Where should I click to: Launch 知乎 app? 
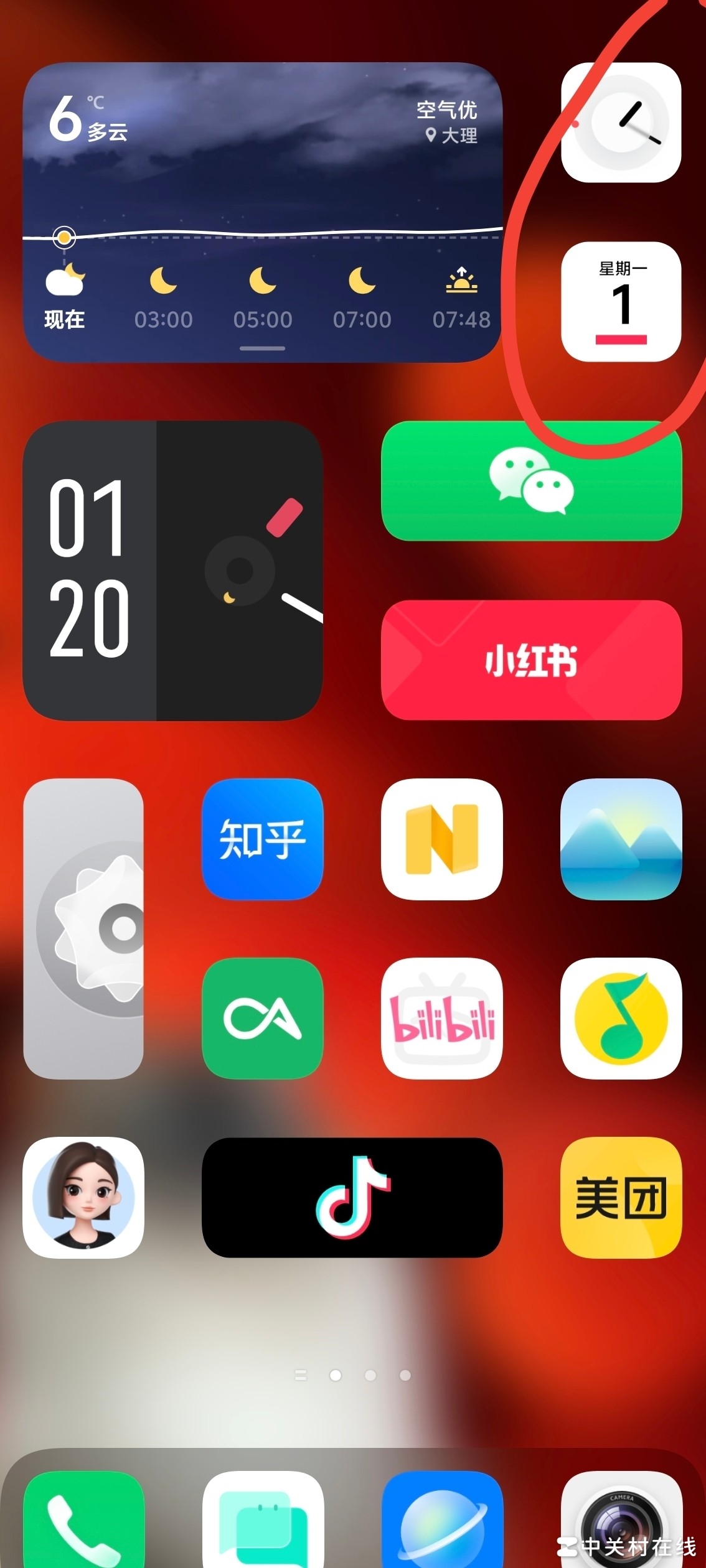[x=262, y=839]
